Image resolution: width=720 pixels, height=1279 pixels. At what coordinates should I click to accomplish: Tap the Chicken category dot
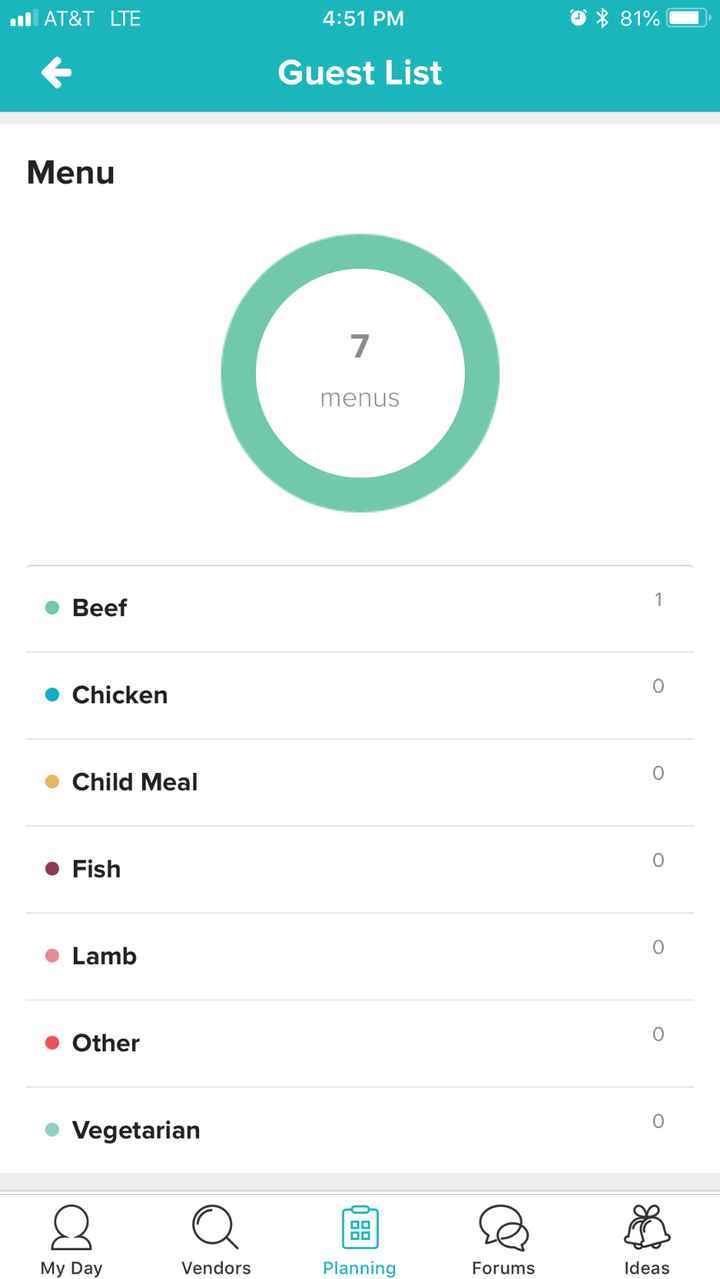pyautogui.click(x=51, y=694)
